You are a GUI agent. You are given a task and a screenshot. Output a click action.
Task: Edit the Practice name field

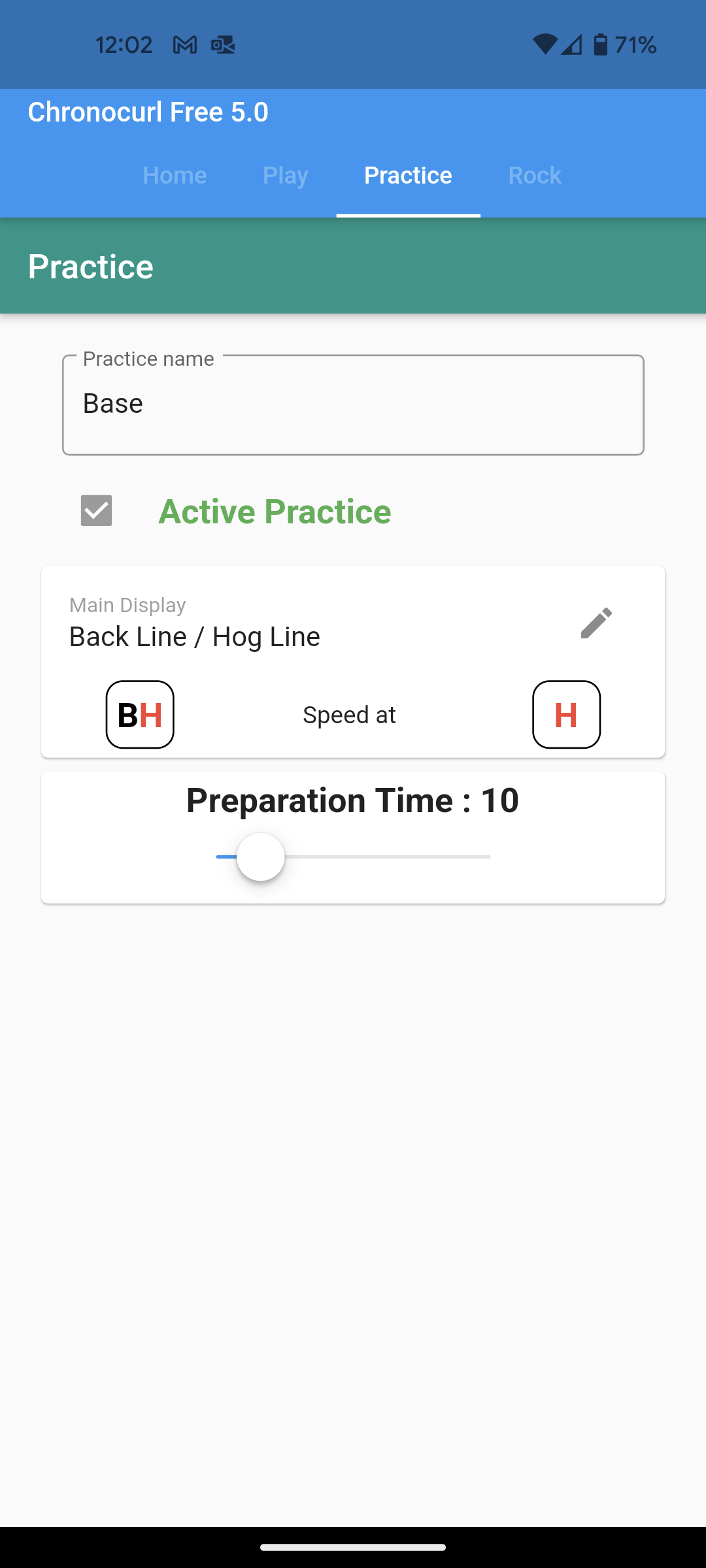point(353,404)
